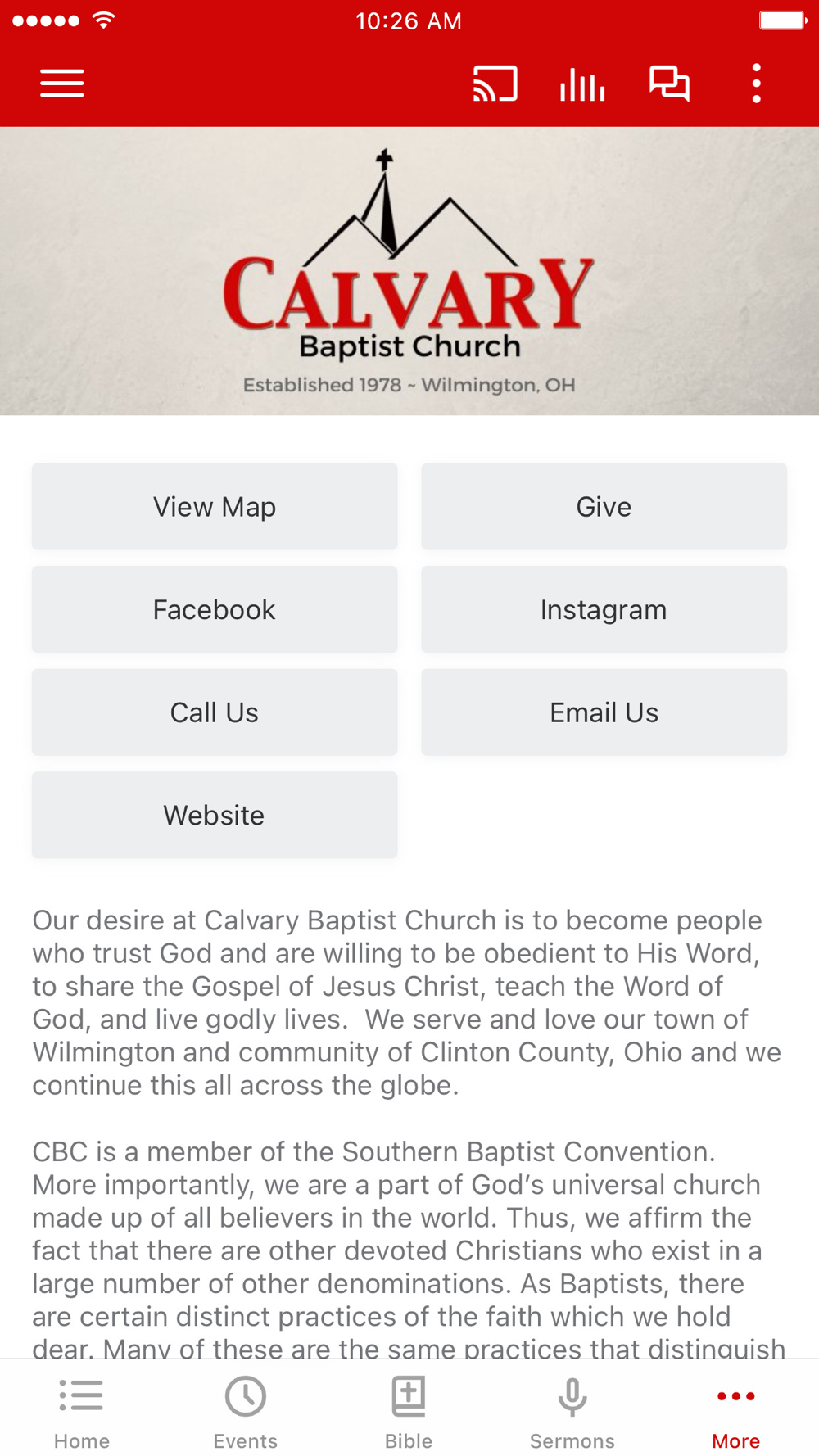819x1456 pixels.
Task: Tap Call Us
Action: 215,712
